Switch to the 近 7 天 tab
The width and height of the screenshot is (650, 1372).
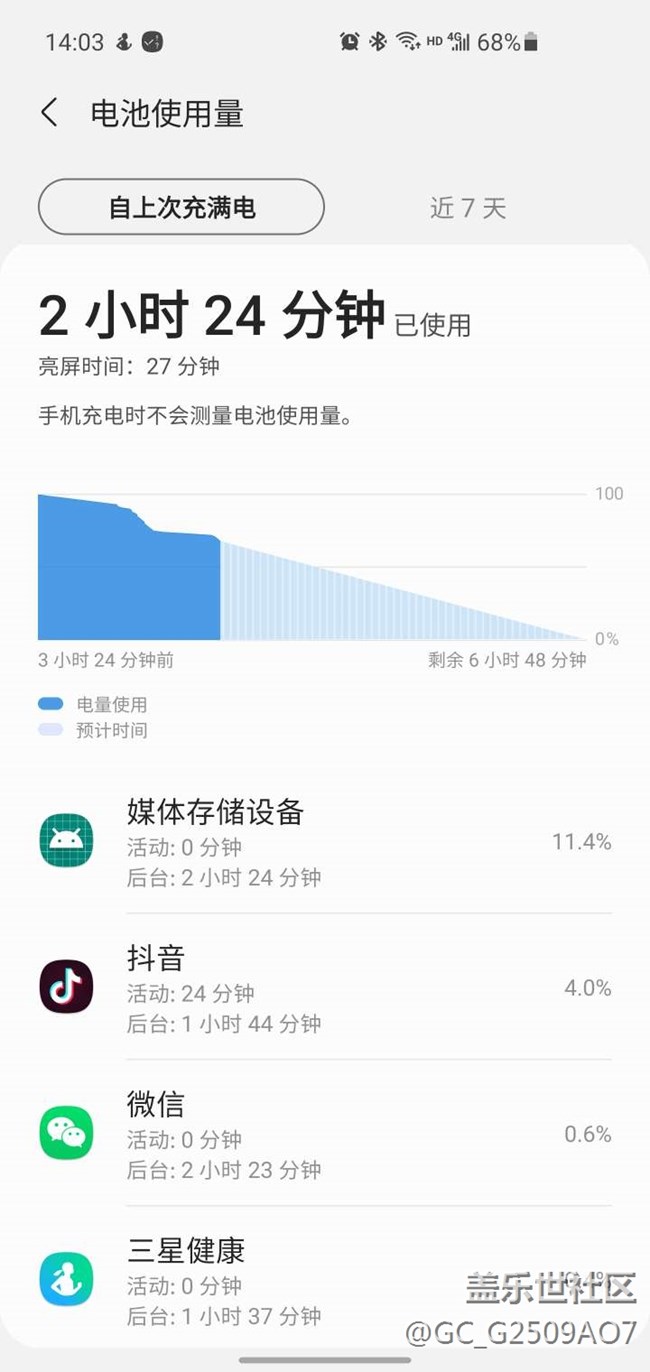(468, 207)
